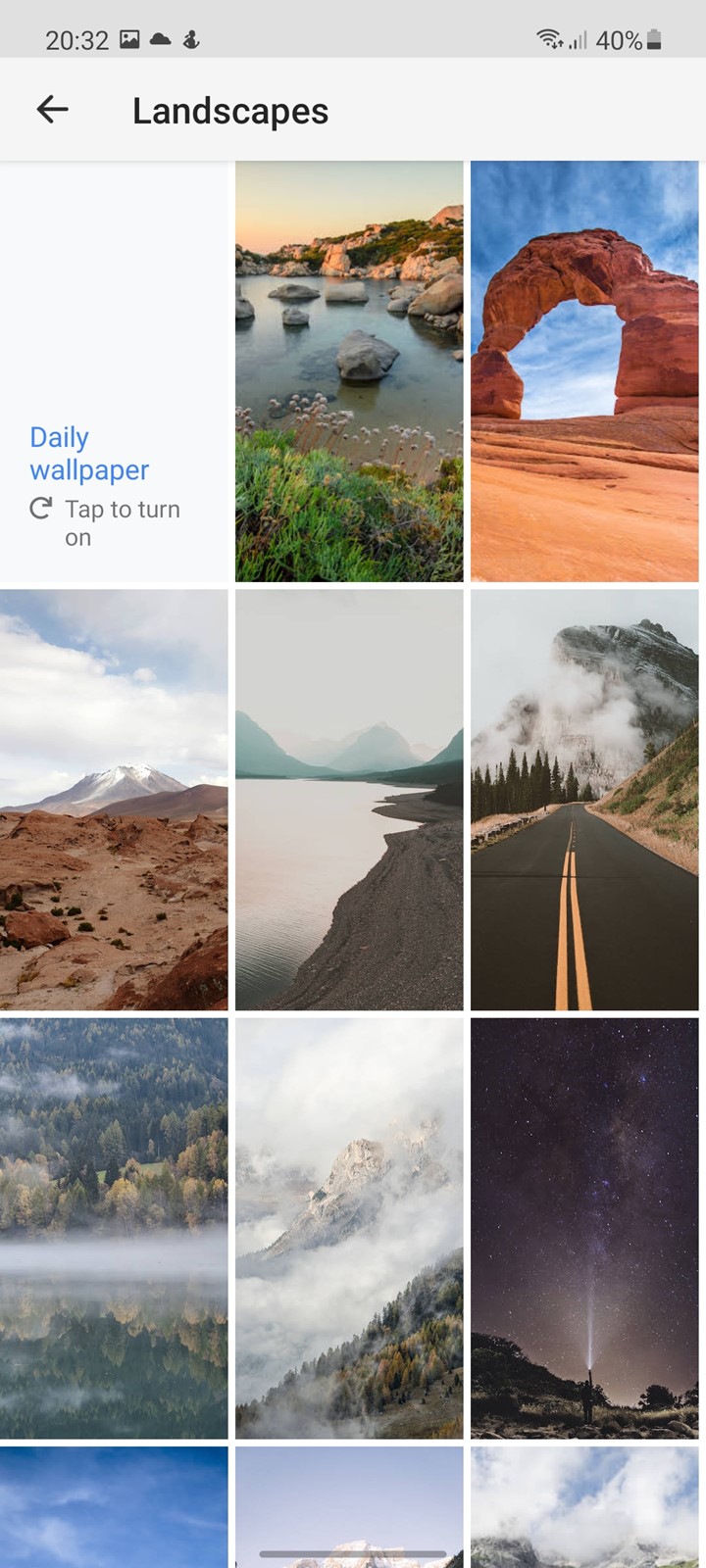
Task: Pick the starry night sky wallpaper
Action: point(584,1229)
